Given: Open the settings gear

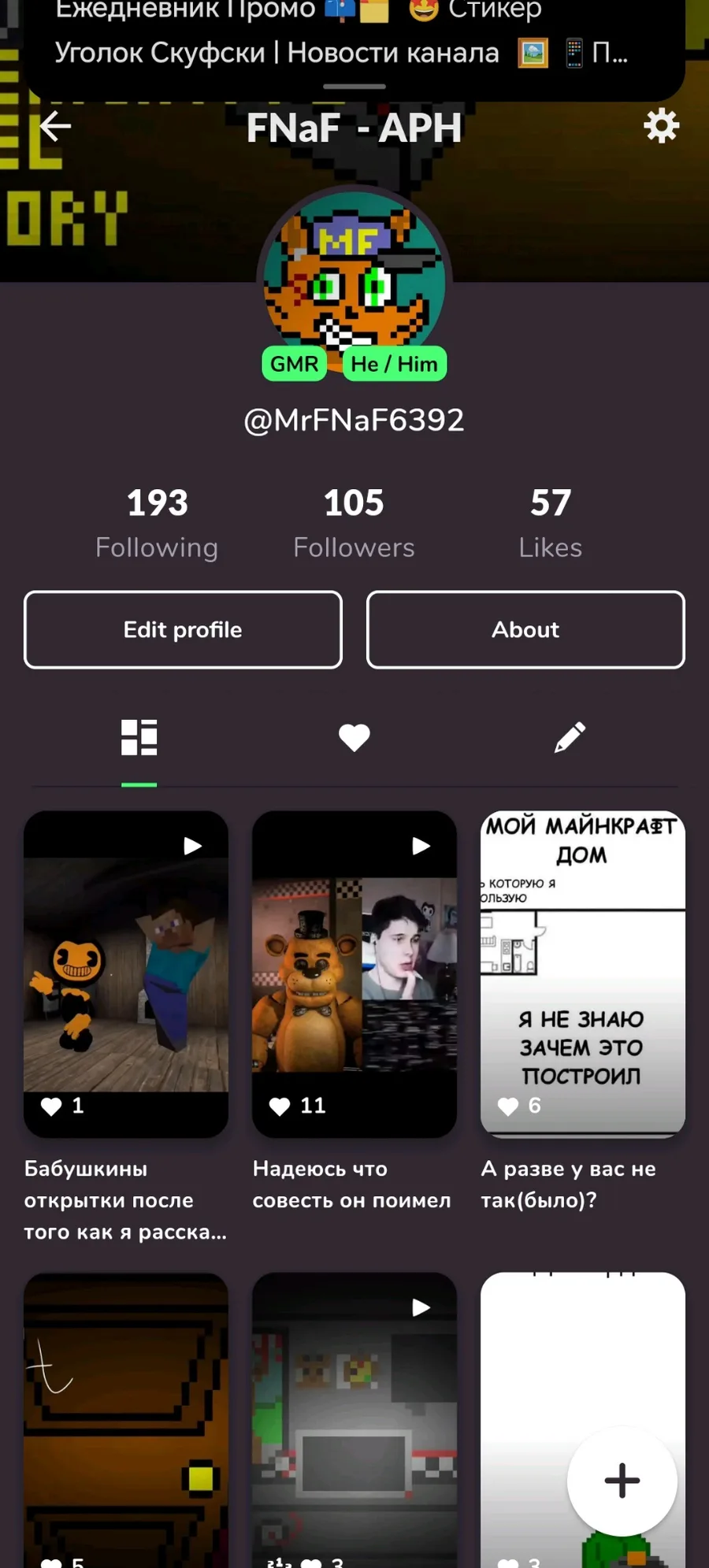Looking at the screenshot, I should pos(661,126).
